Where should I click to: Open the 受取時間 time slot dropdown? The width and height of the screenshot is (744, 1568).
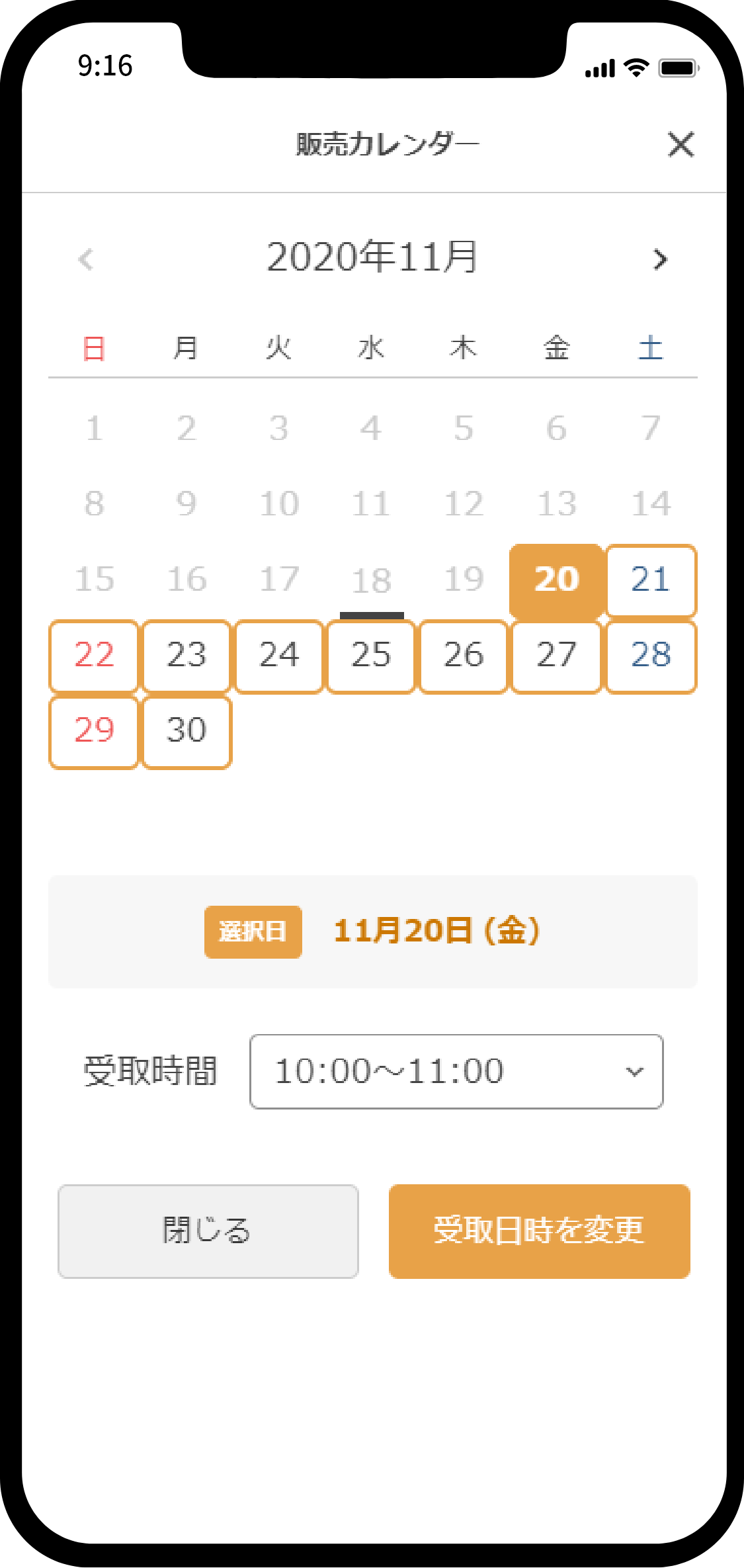click(456, 1071)
